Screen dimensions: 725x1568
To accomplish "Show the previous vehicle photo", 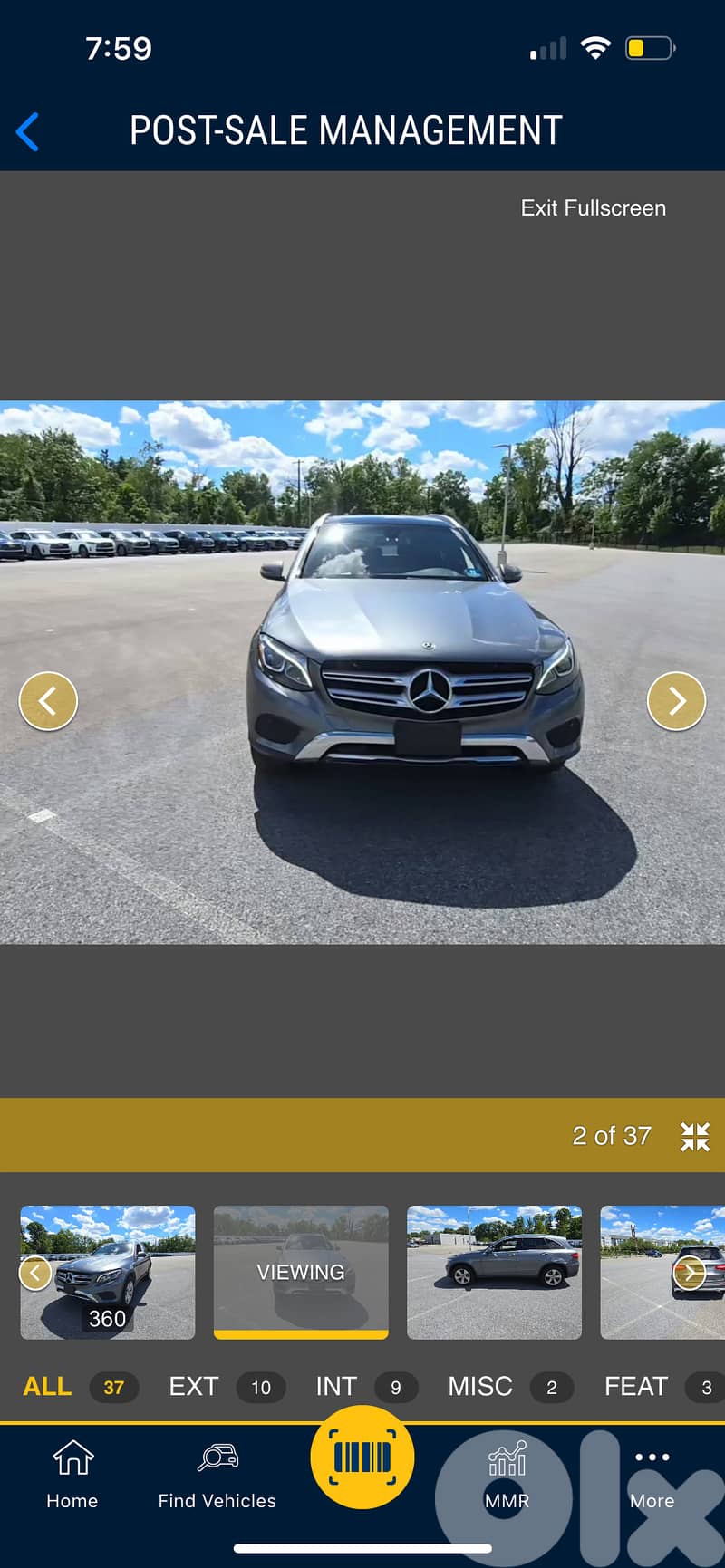I will click(48, 700).
